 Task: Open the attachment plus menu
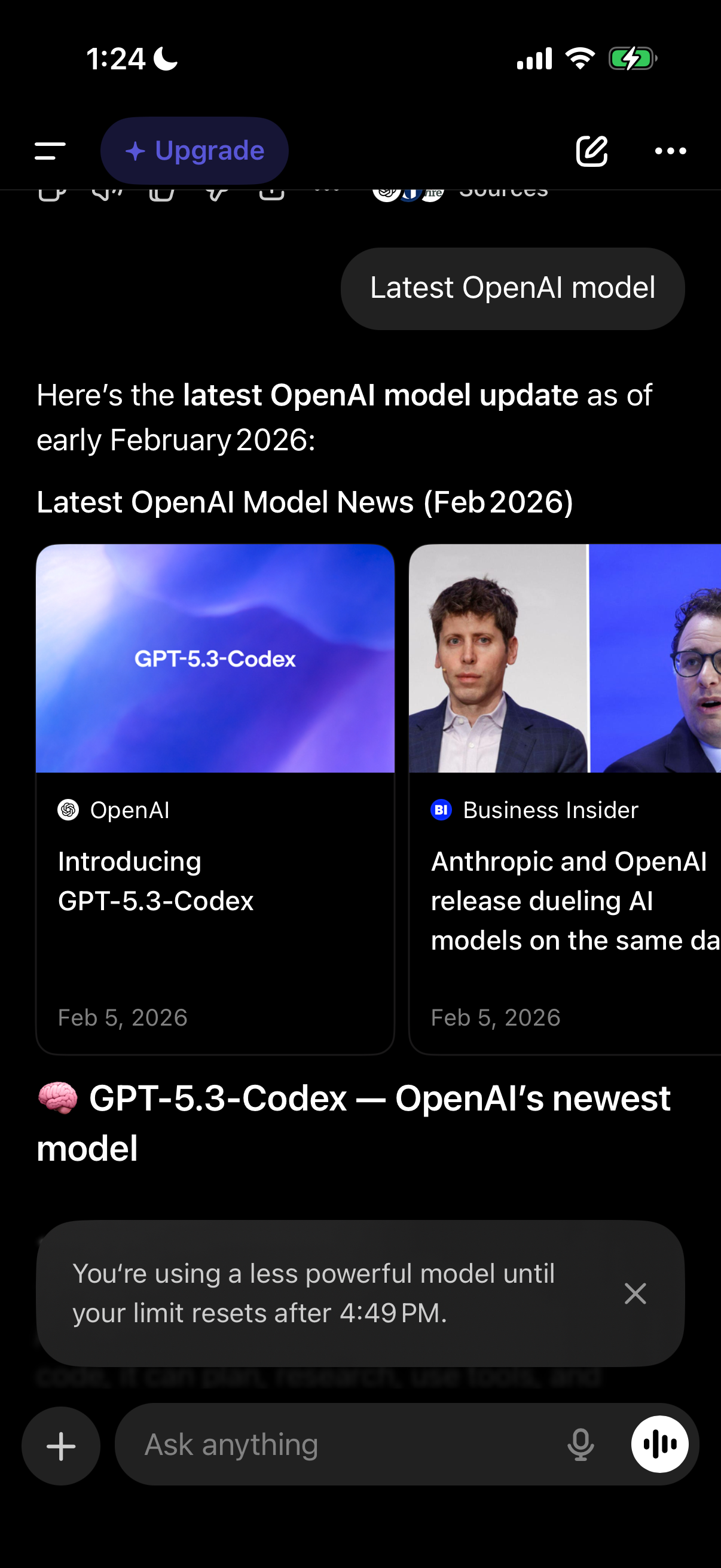coord(61,1445)
